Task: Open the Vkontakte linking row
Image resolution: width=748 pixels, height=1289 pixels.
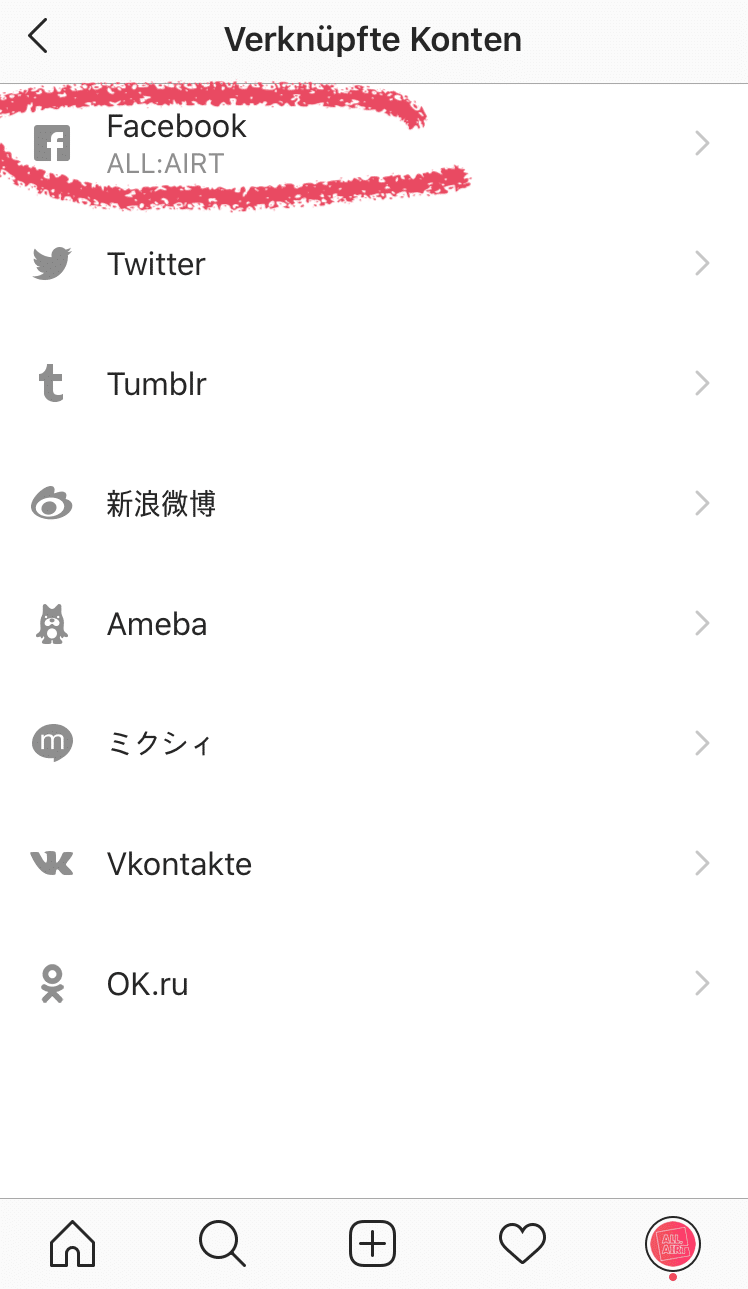Action: [x=374, y=864]
